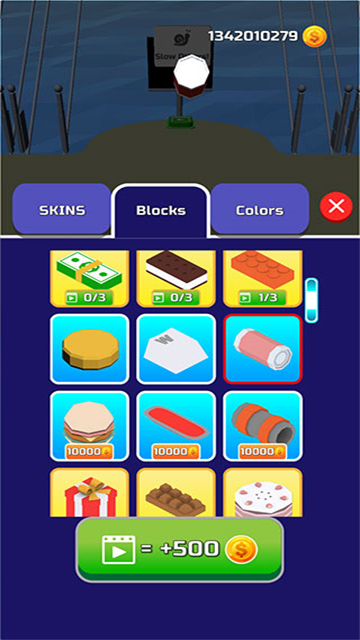Choose the white keyboard key block
Screen dimensions: 360x640
(176, 349)
